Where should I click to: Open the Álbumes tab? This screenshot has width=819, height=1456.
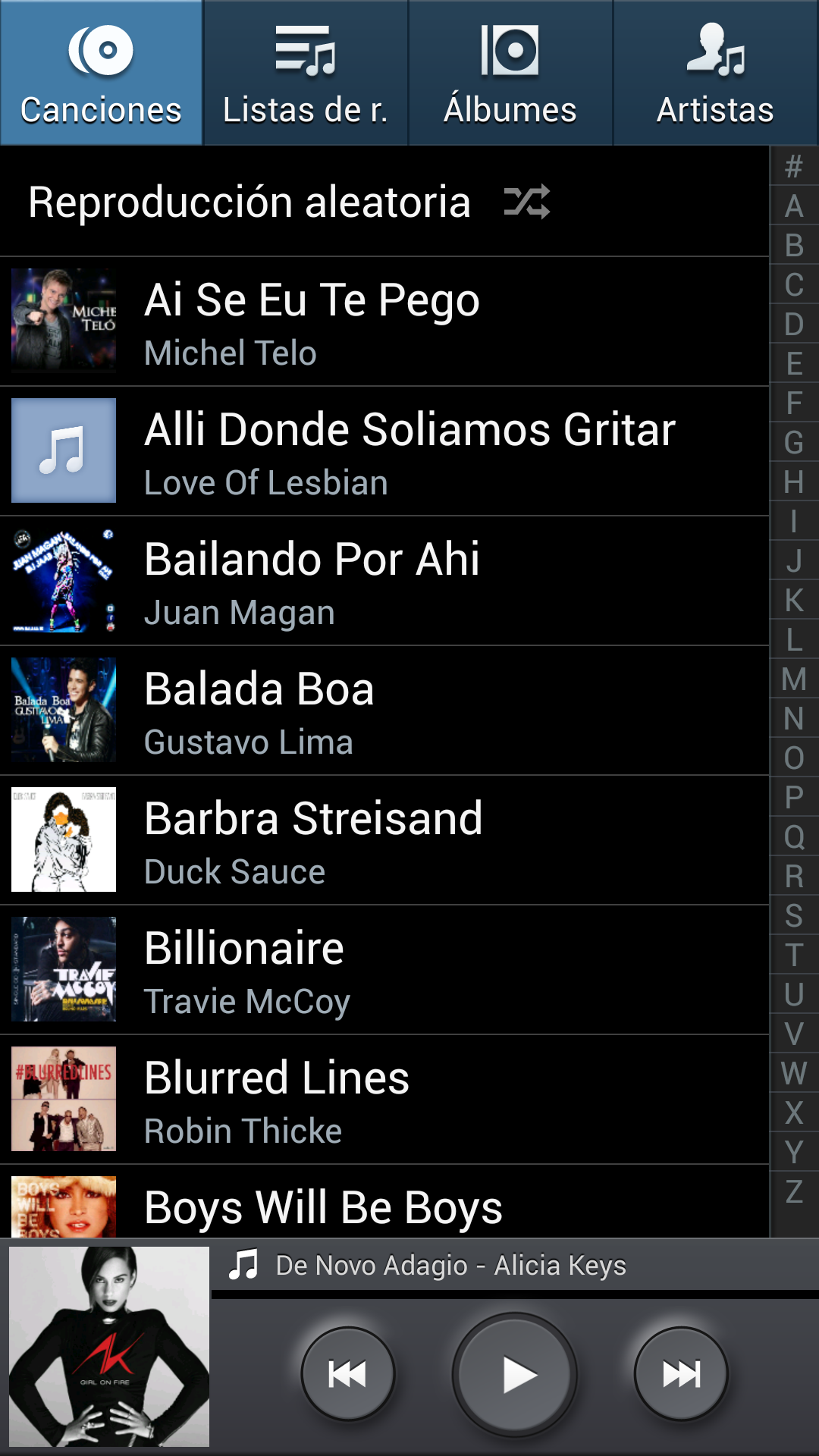[510, 73]
